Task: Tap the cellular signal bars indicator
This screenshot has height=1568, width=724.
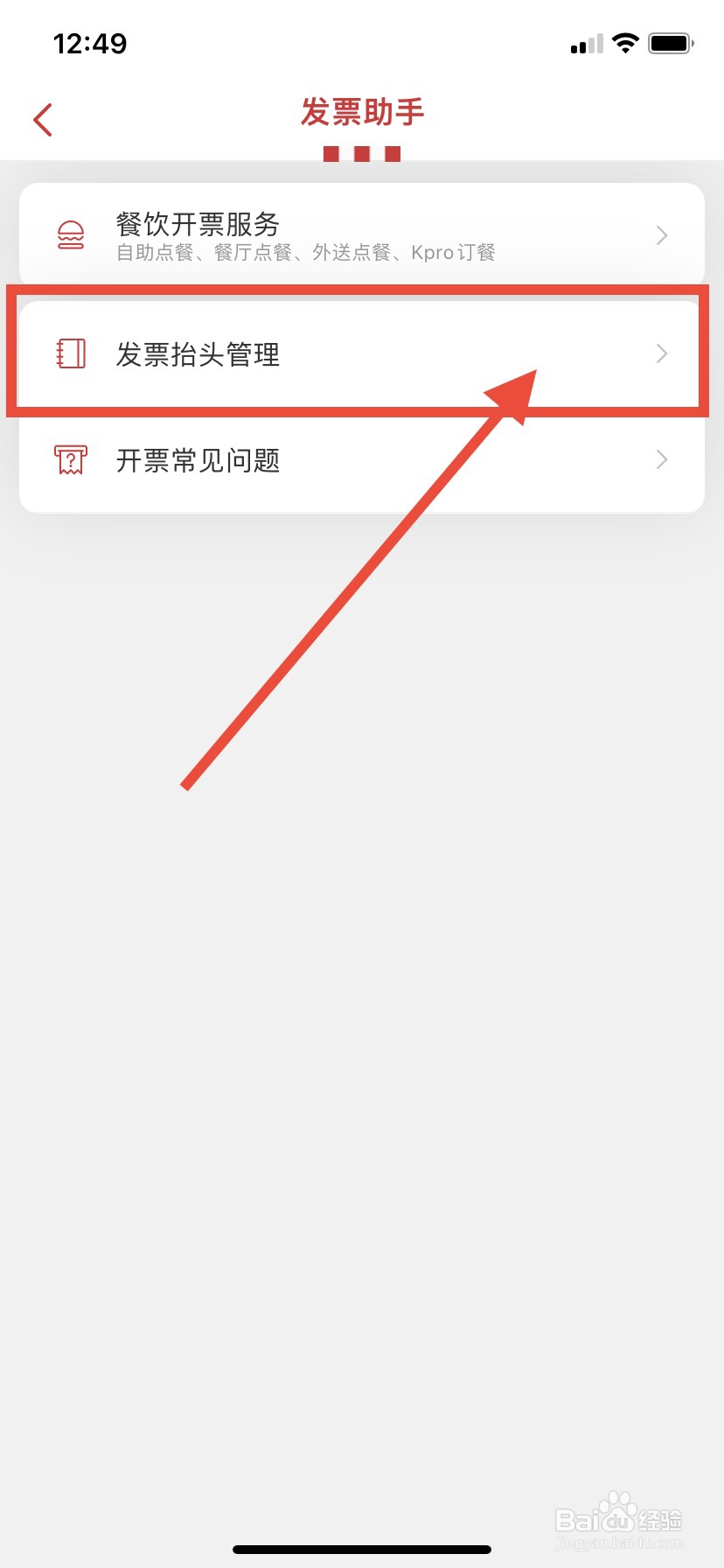Action: (584, 43)
